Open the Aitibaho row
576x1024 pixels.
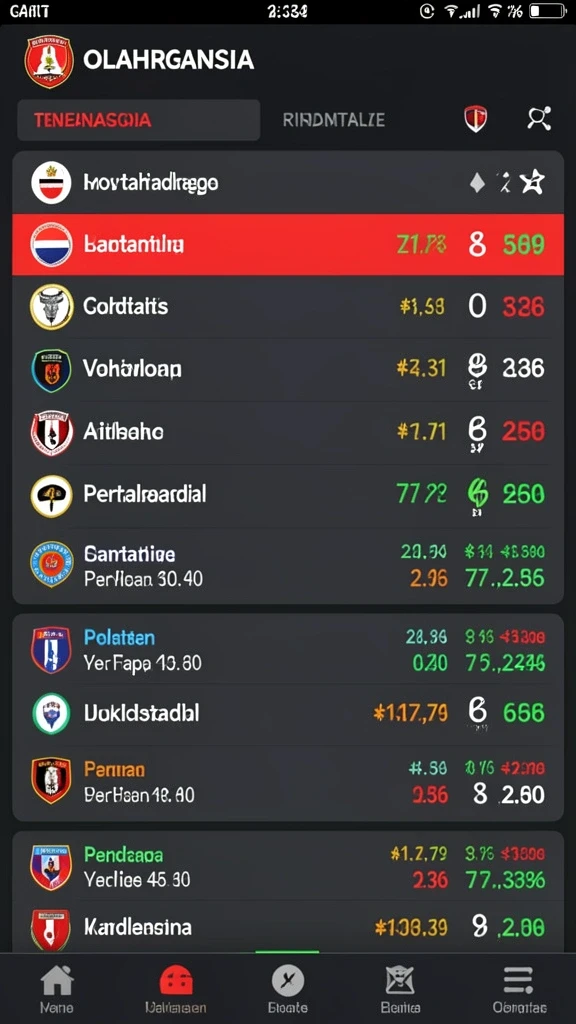click(x=288, y=432)
